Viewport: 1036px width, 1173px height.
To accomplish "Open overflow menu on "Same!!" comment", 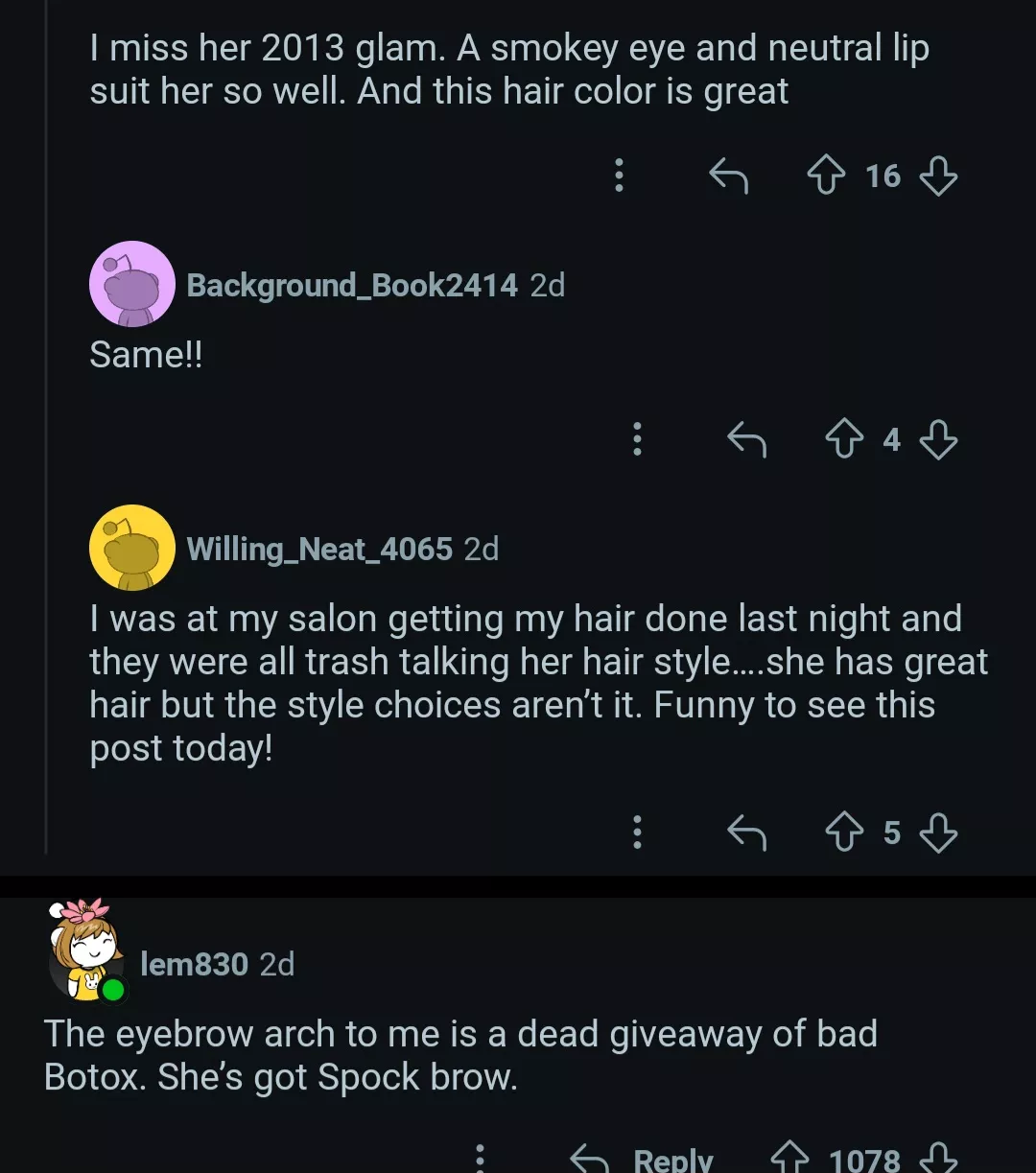I will 637,439.
